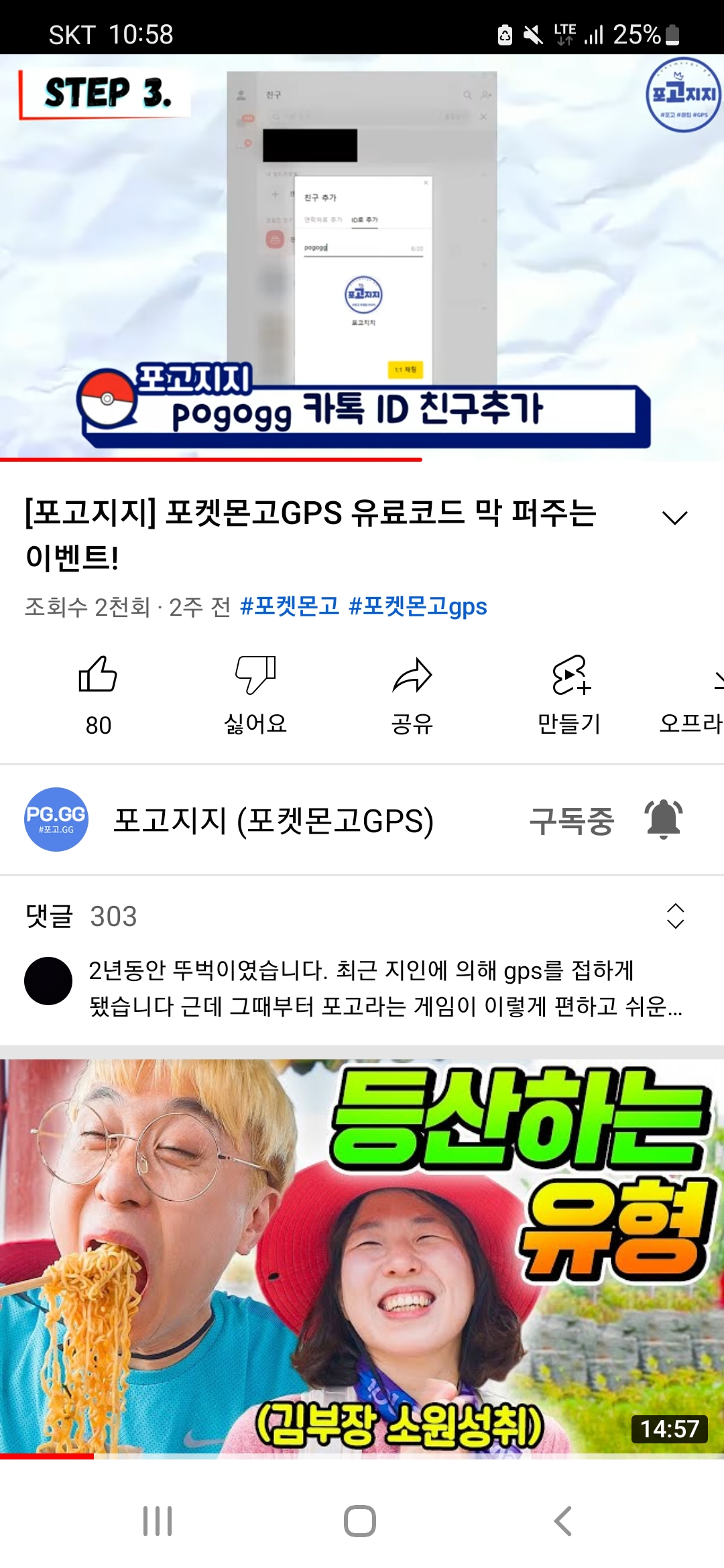
Task: Go back with system back button
Action: coord(563,1521)
